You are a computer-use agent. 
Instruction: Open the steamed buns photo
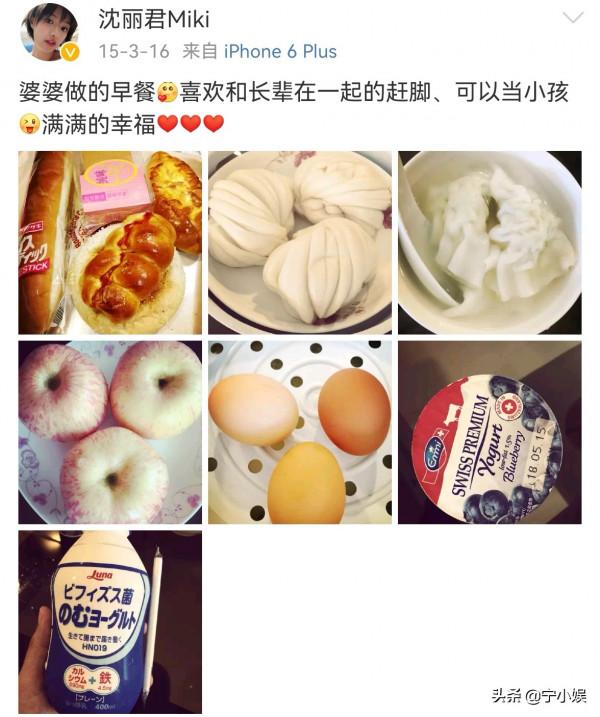[x=300, y=242]
